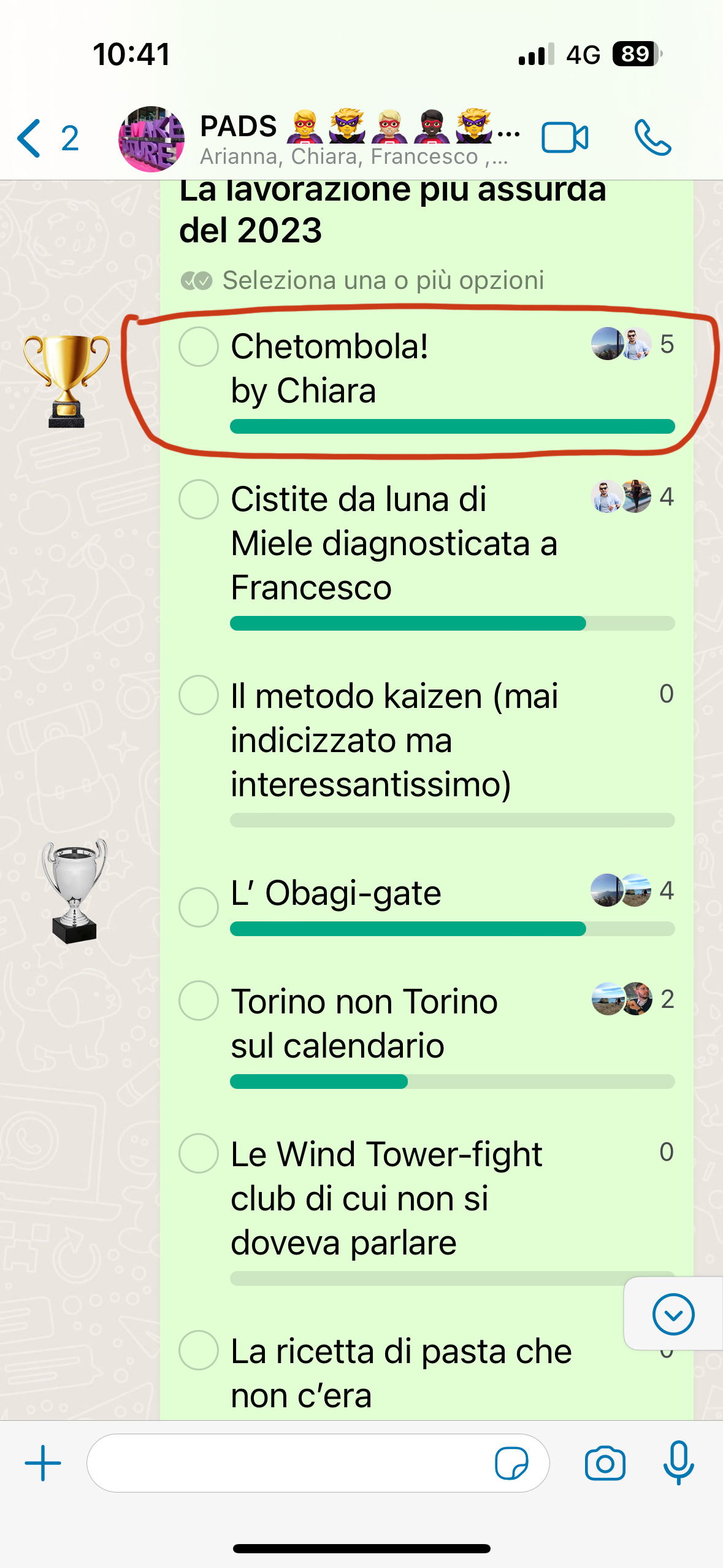Select Torino non Torino sul calendario
This screenshot has height=1568, width=723.
[x=199, y=1001]
